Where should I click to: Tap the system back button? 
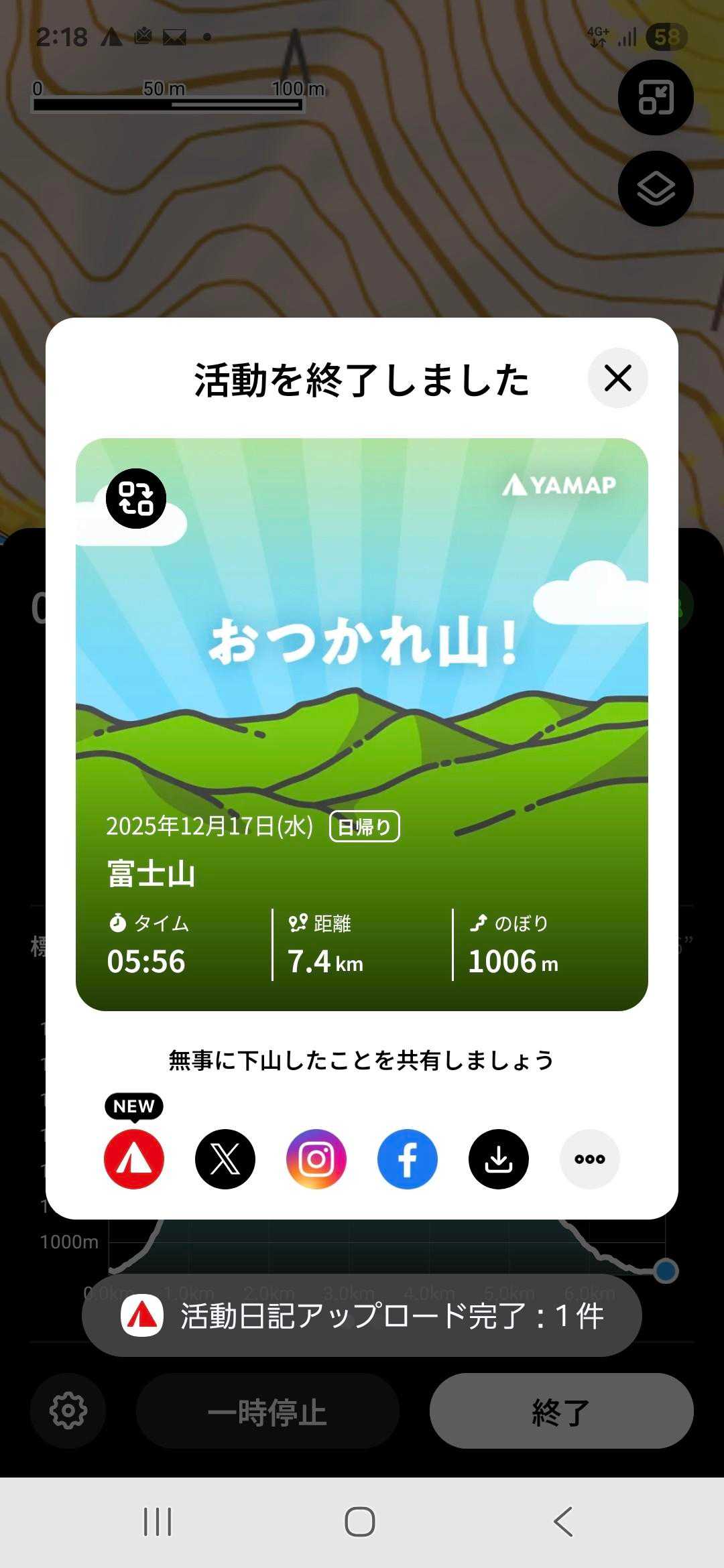563,1521
